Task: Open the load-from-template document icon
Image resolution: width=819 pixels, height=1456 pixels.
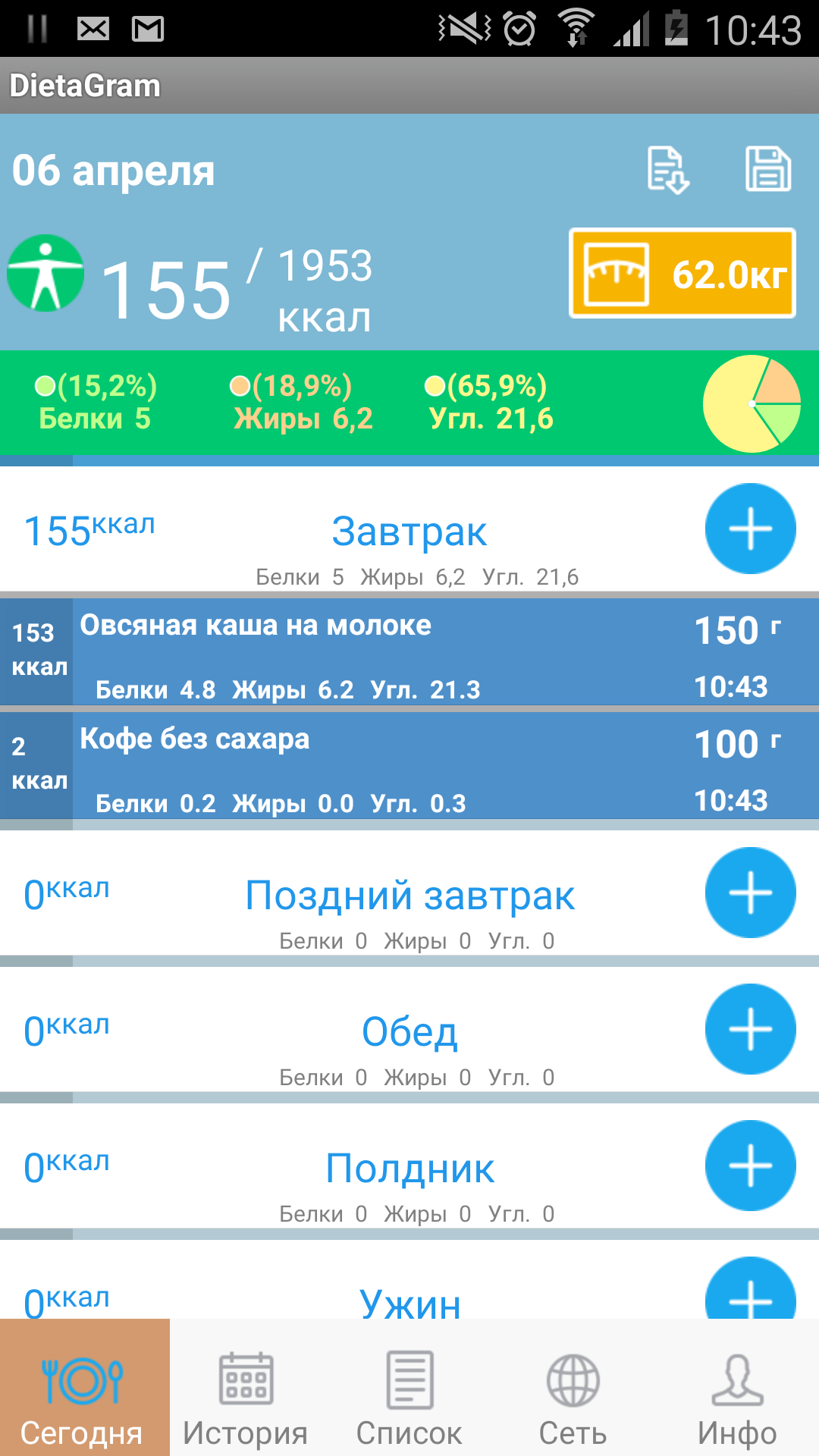Action: tap(667, 170)
